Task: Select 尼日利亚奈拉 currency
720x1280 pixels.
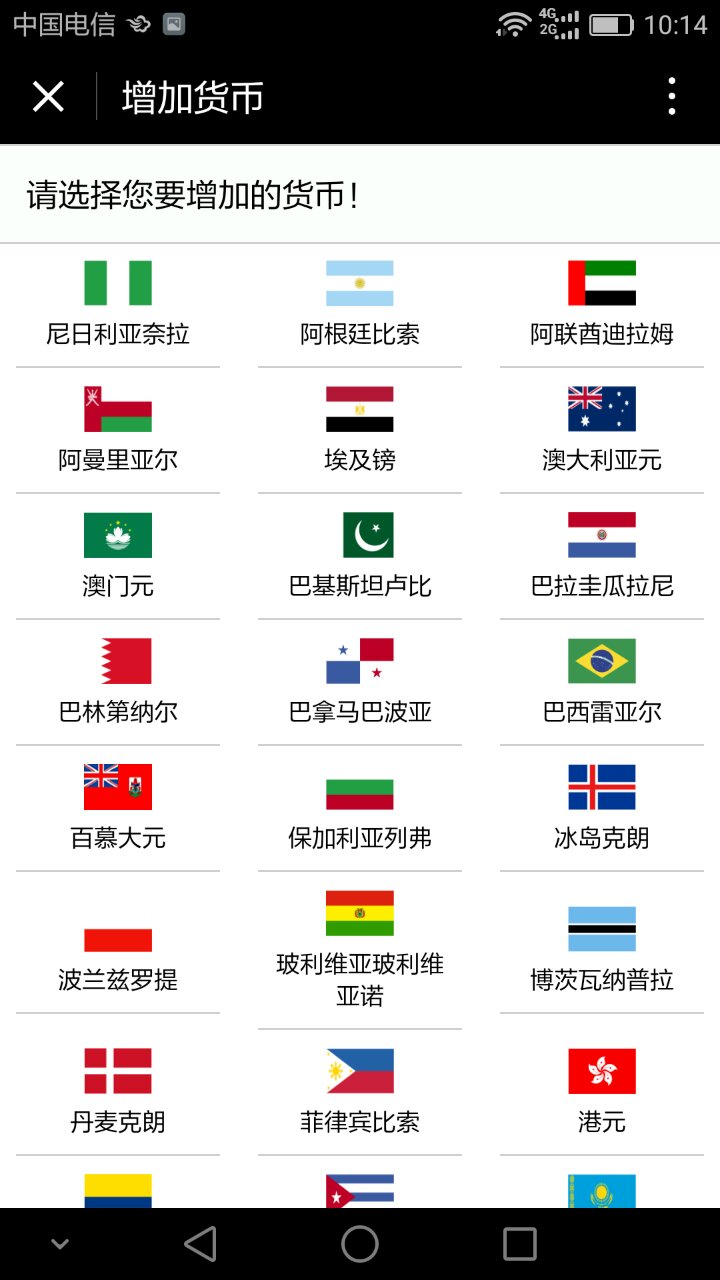Action: 118,304
